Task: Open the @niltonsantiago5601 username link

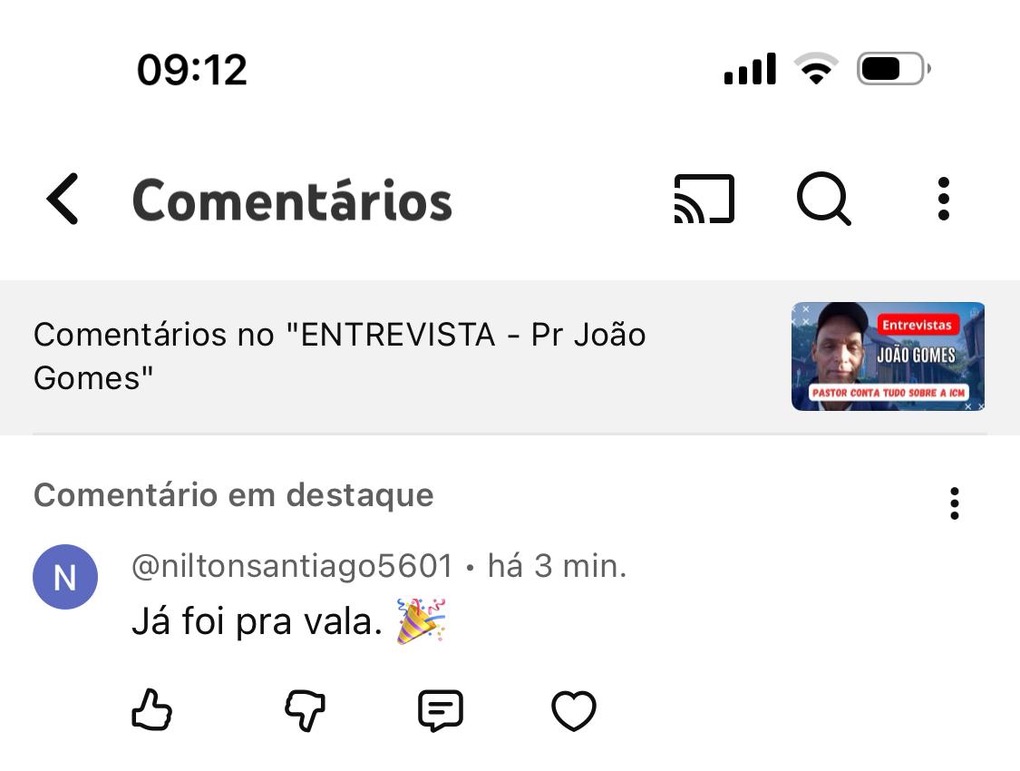Action: [292, 566]
